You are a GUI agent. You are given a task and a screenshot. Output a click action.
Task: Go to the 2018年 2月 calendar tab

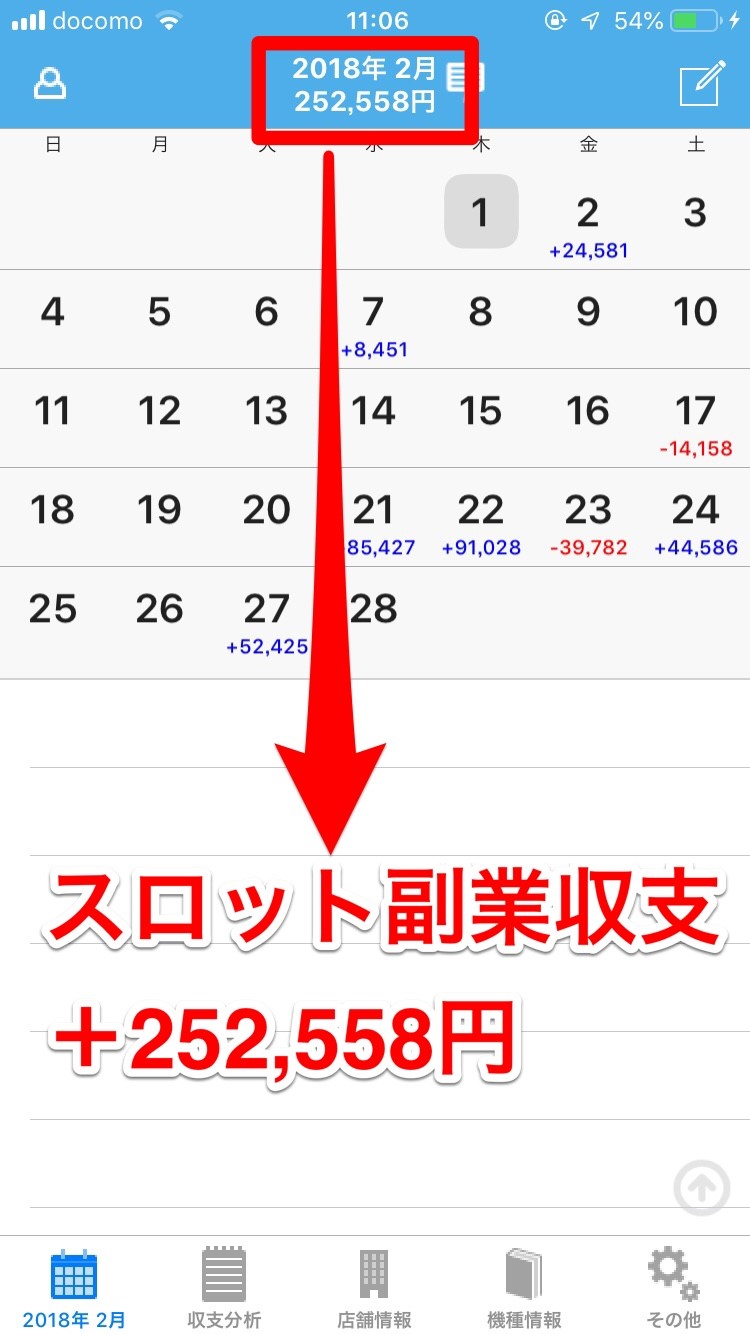pyautogui.click(x=74, y=1288)
